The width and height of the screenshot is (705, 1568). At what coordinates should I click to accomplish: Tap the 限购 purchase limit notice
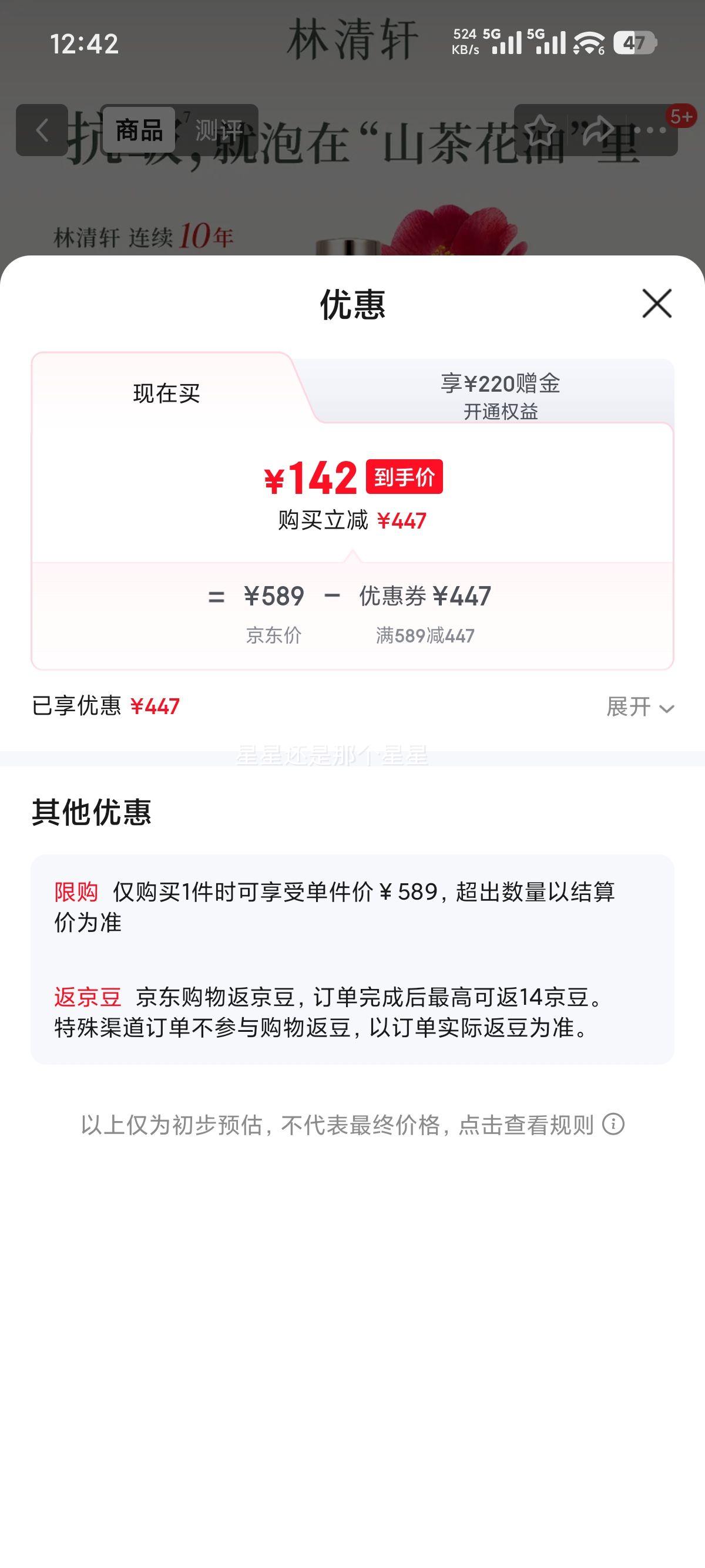point(334,908)
